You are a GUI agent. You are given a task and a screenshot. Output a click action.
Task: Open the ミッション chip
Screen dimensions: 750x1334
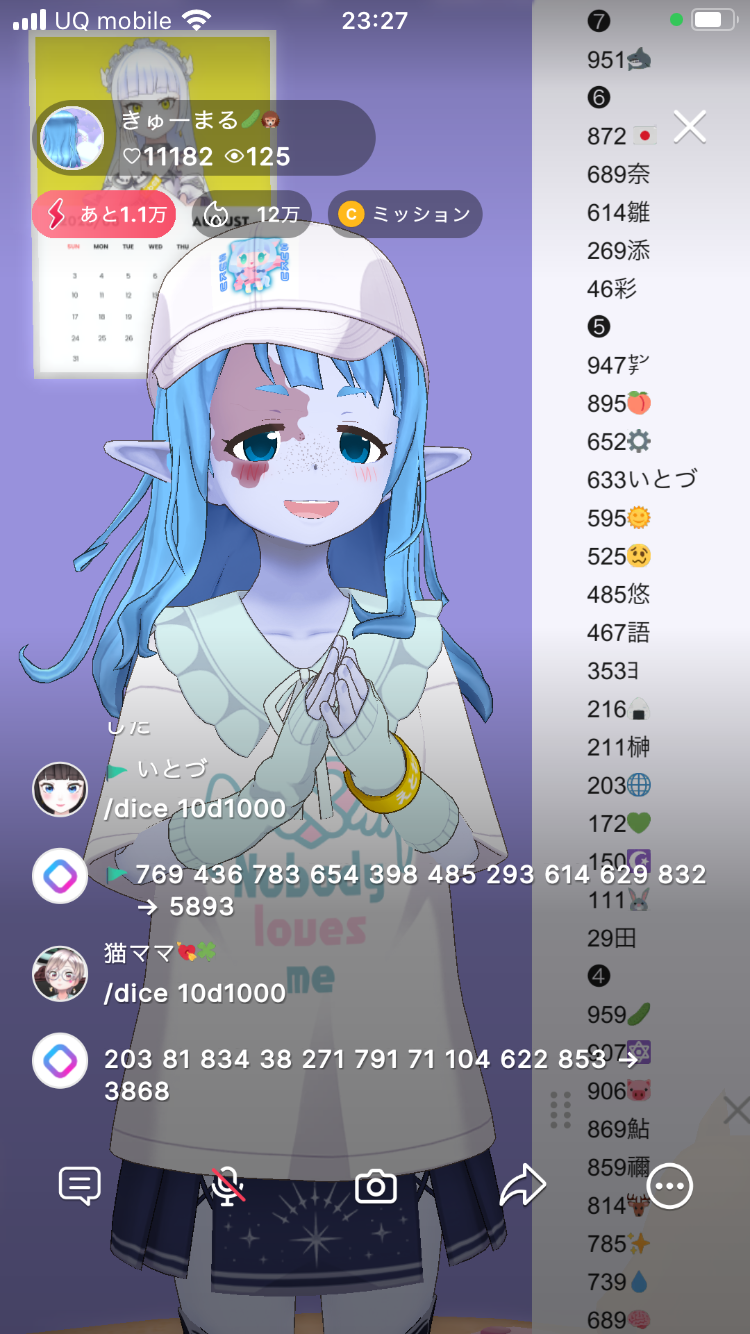[x=405, y=214]
